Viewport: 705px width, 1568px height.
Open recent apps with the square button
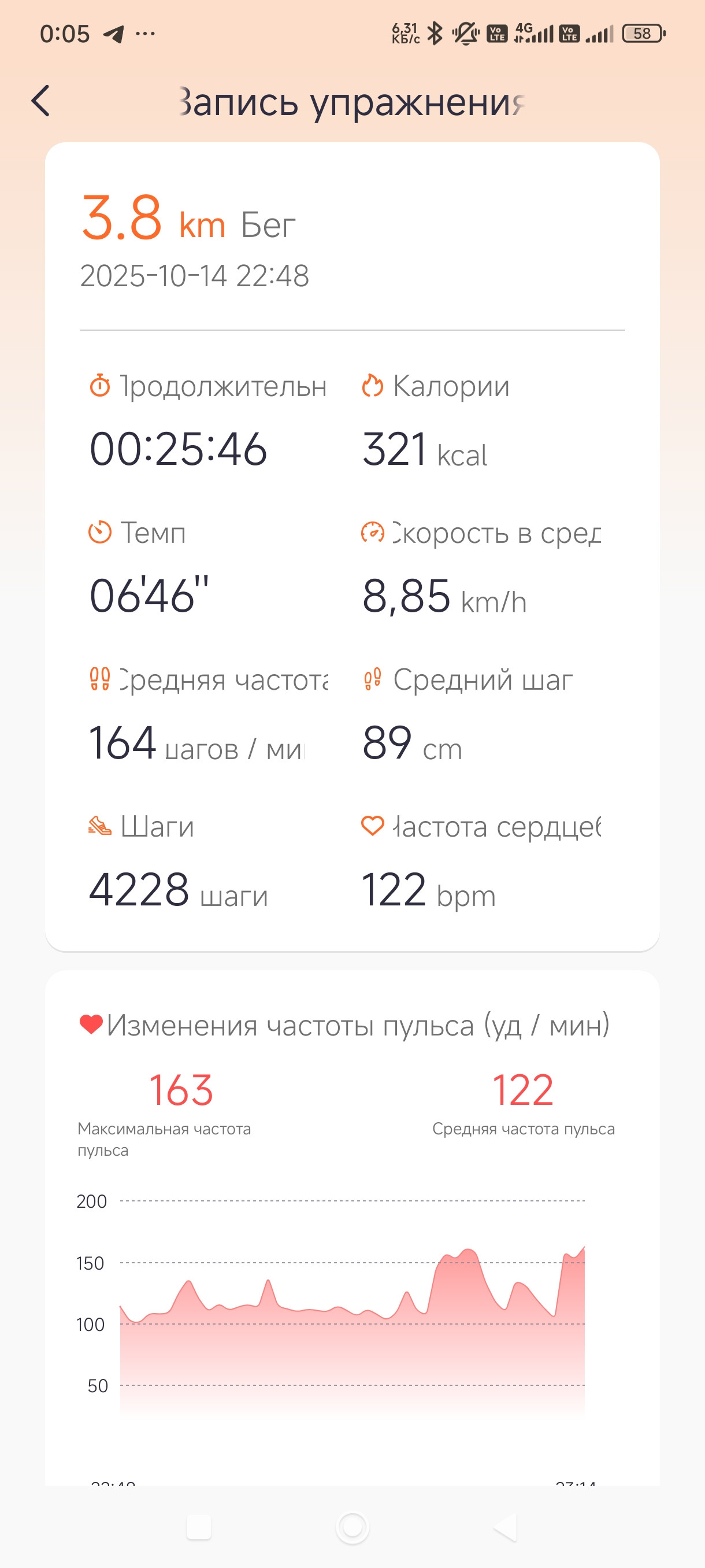tap(199, 1526)
